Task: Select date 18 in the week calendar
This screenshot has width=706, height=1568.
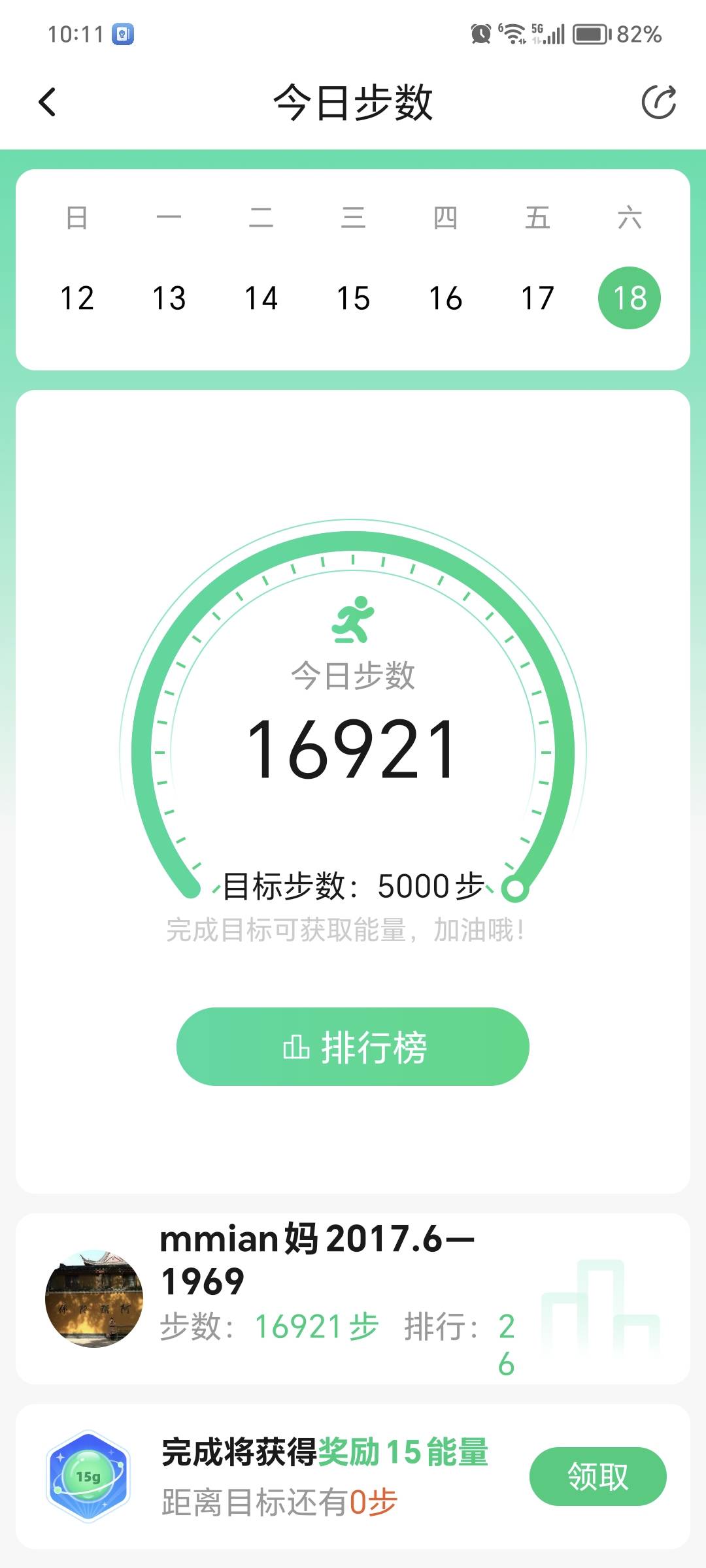Action: 629,297
